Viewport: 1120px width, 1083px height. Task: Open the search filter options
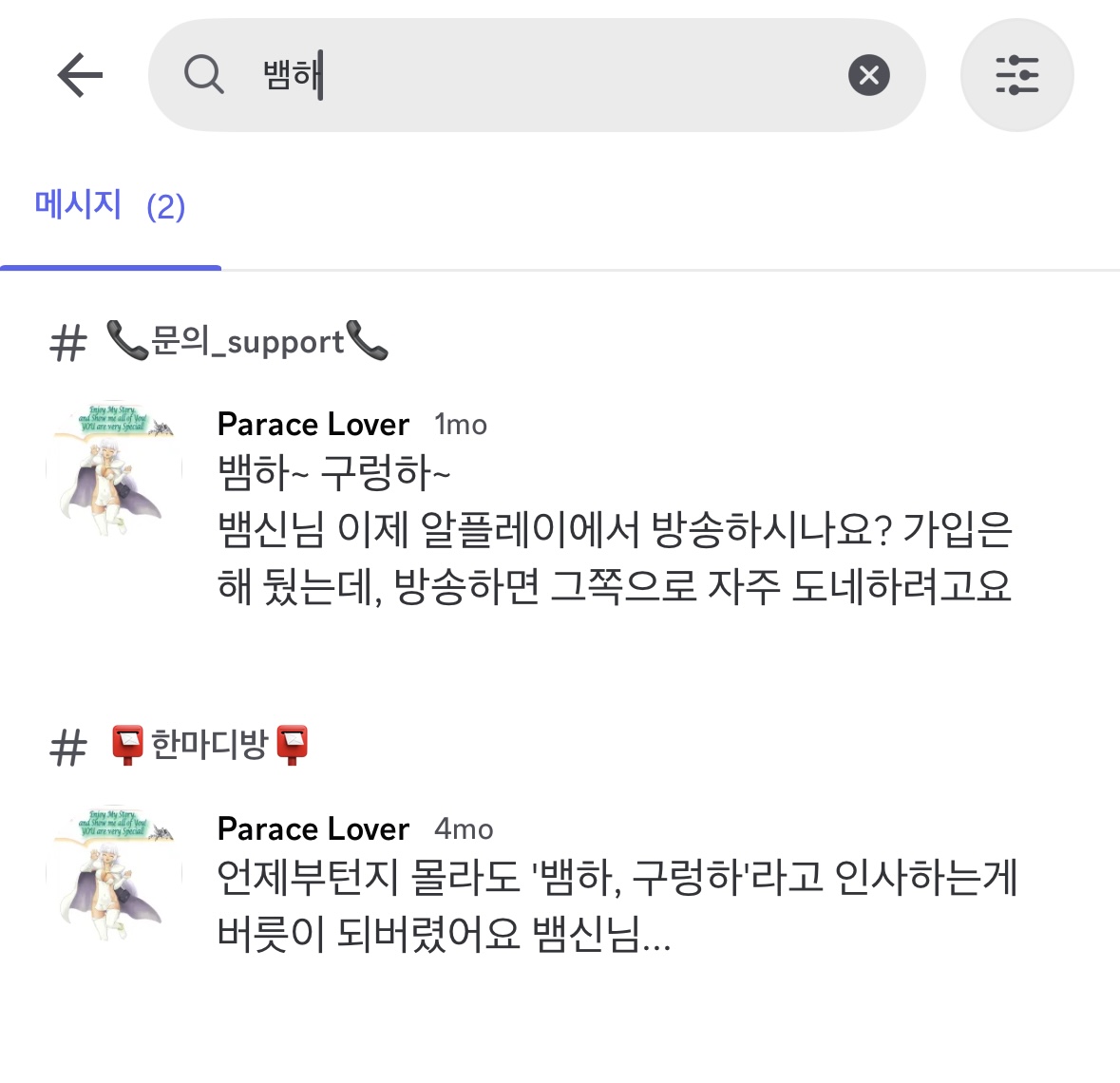pos(1016,75)
